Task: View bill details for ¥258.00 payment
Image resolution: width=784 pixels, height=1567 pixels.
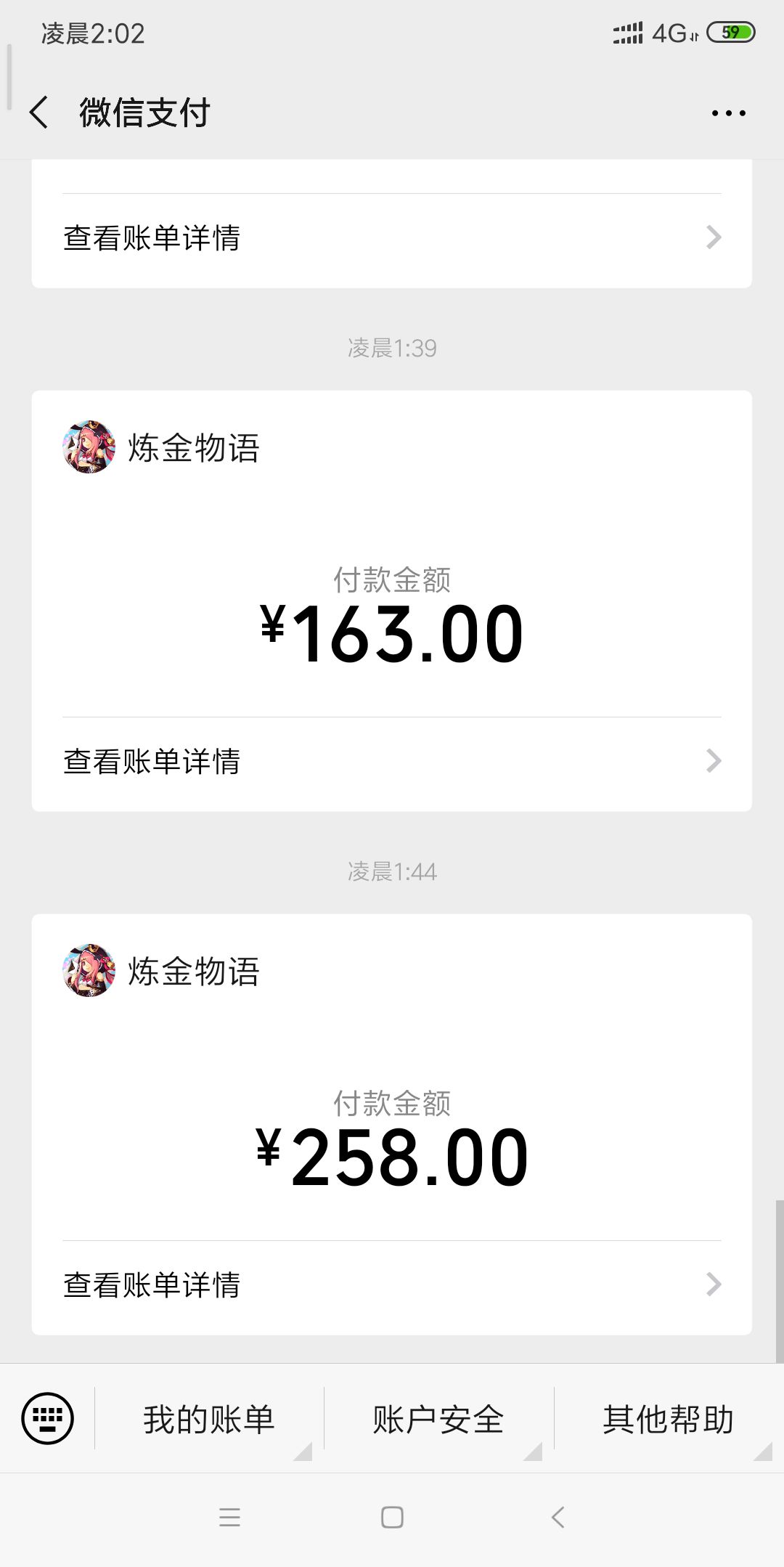Action: click(x=391, y=1285)
